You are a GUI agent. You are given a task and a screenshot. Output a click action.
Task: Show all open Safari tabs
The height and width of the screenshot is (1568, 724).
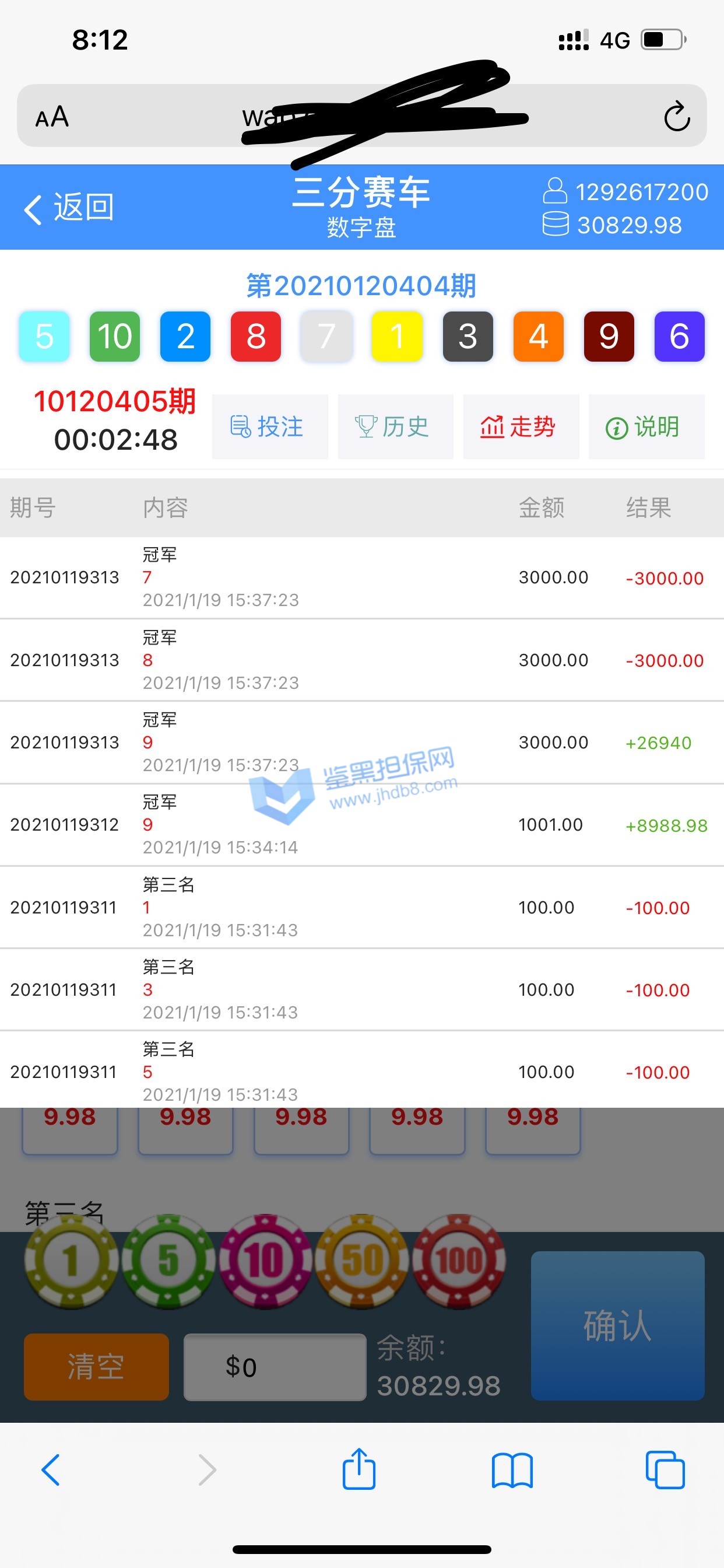tap(665, 1469)
